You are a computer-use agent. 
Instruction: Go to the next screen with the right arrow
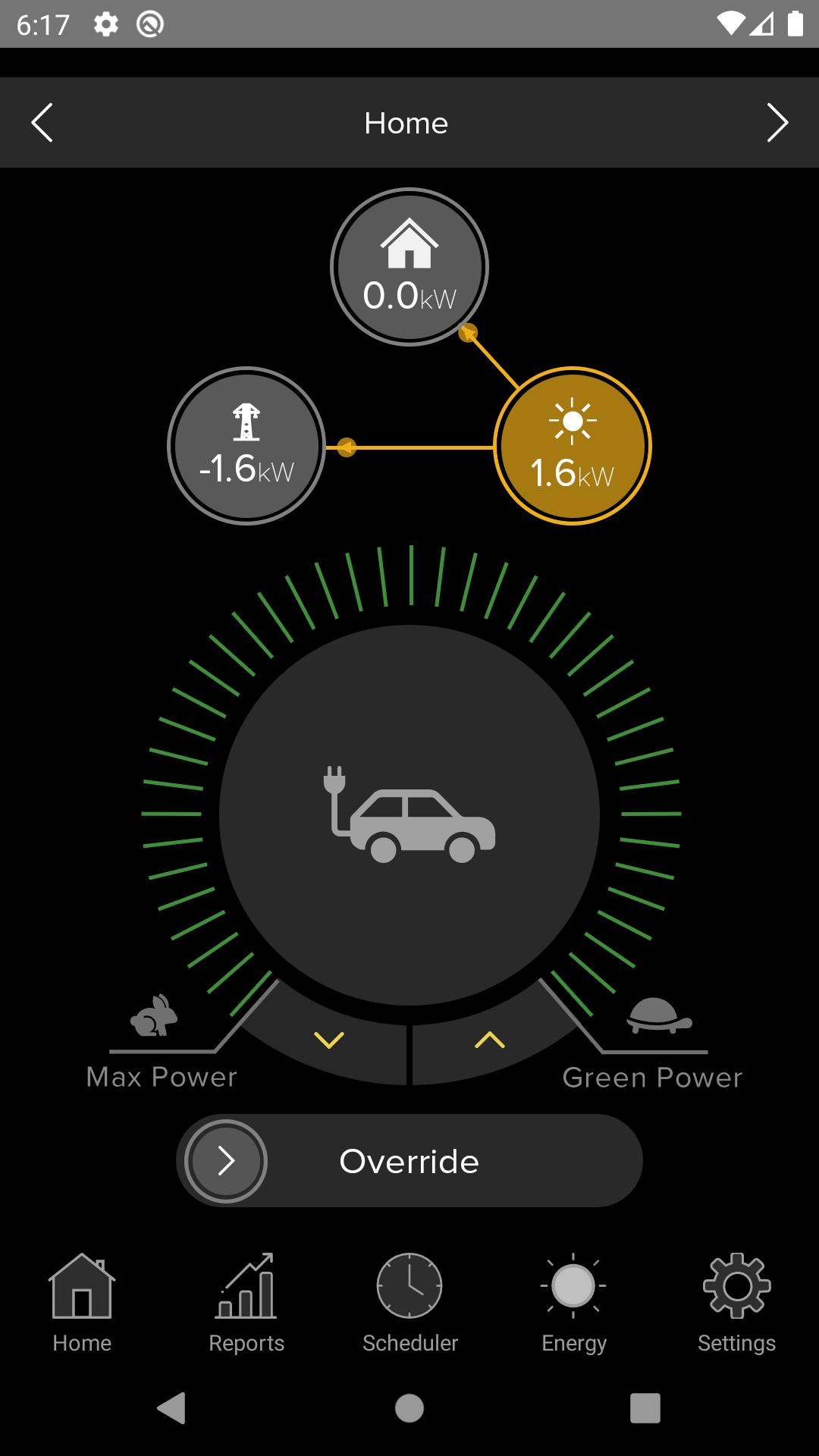coord(777,122)
